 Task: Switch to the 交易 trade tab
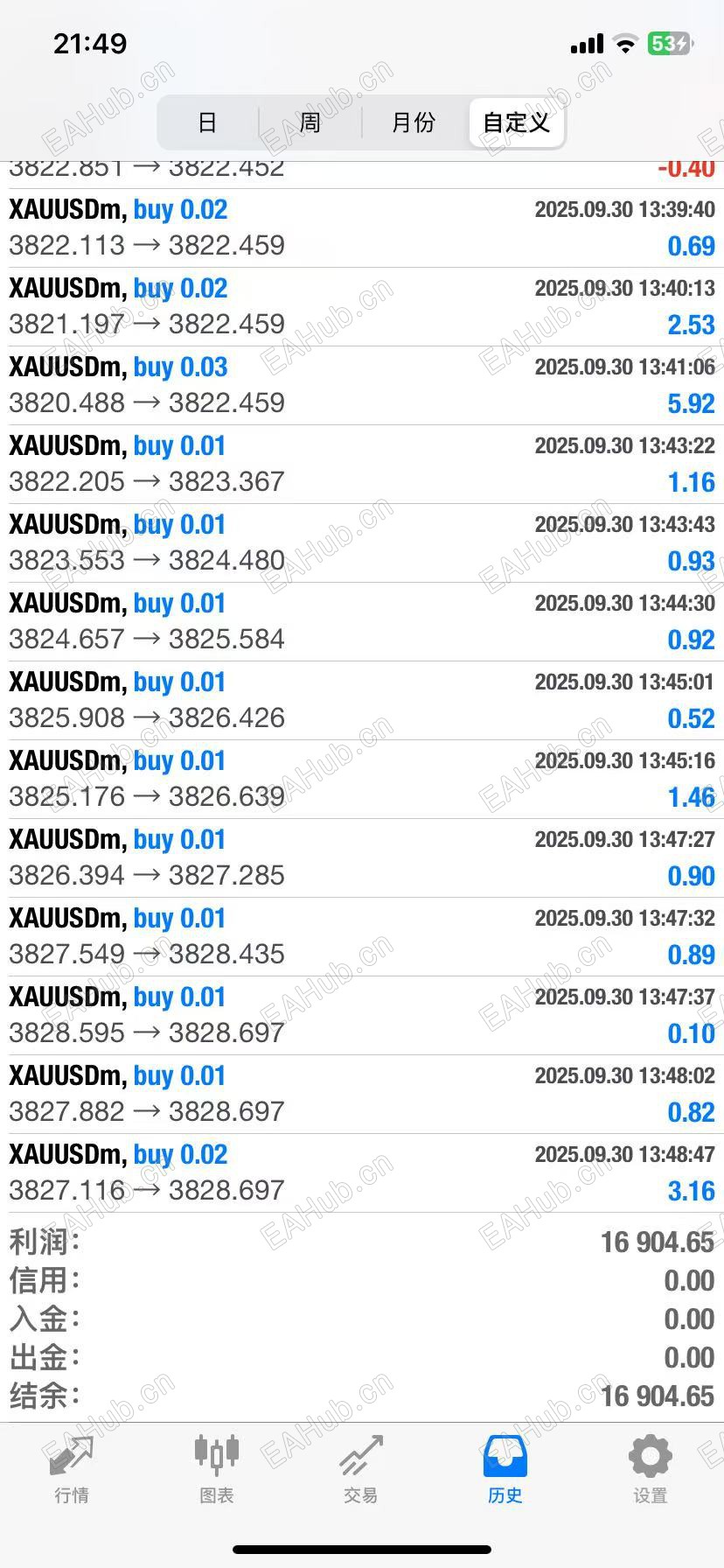[360, 1470]
